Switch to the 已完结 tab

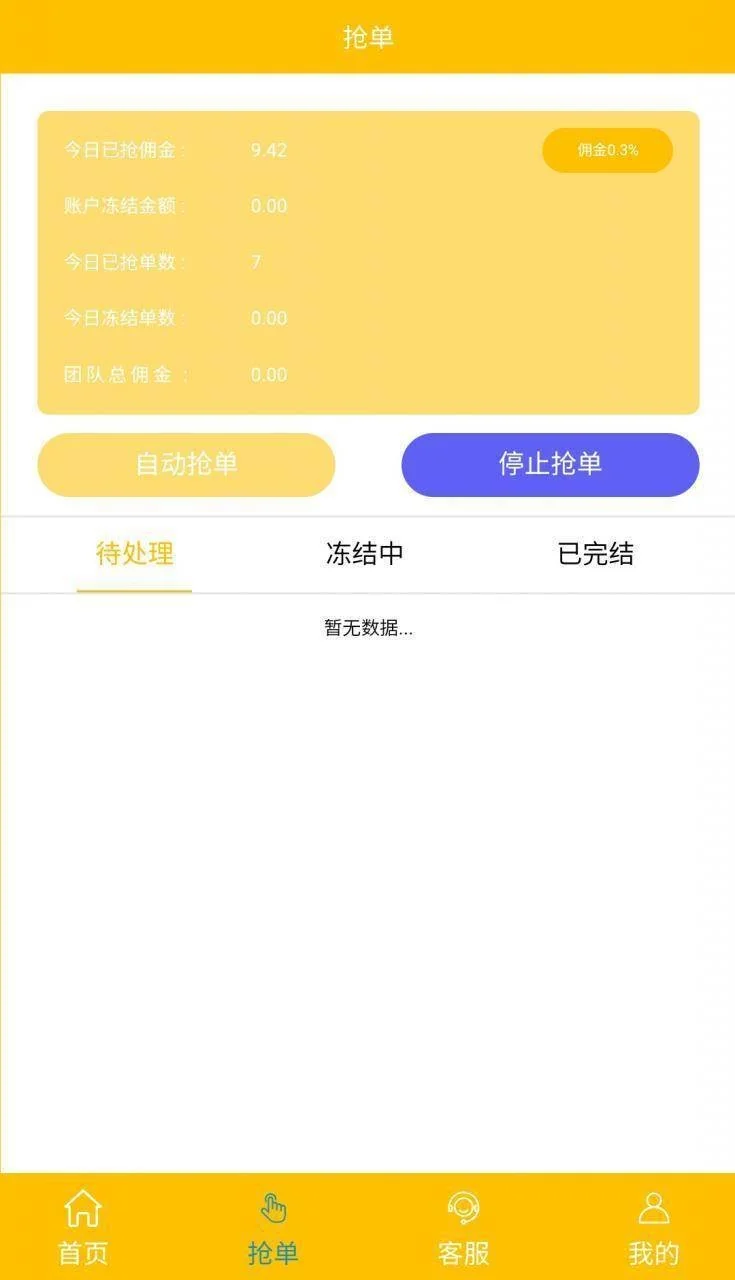point(595,554)
